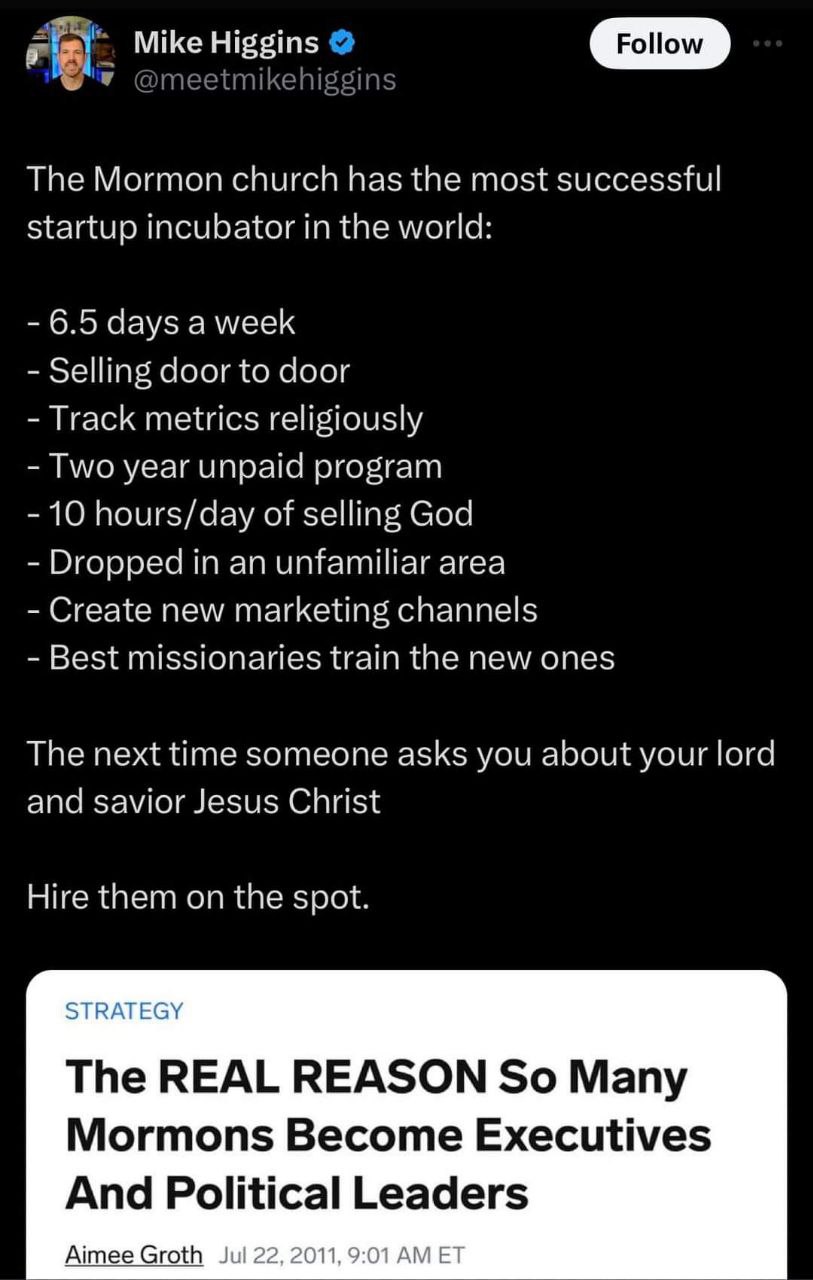View the @meetmikehiggins profile handle
Viewport: 813px width, 1280px height.
click(264, 79)
